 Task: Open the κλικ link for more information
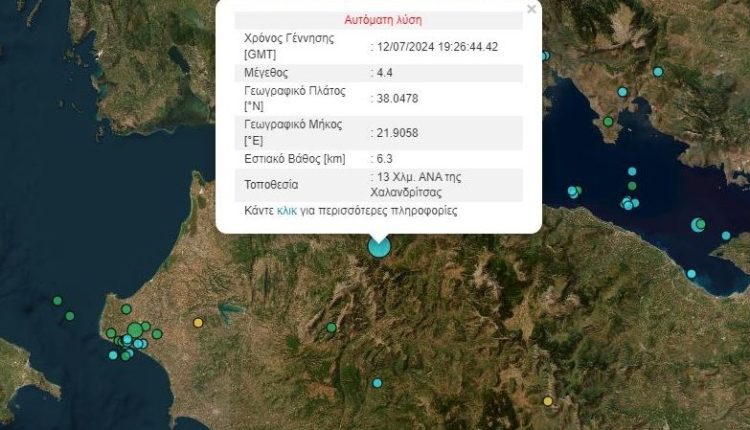(x=287, y=212)
